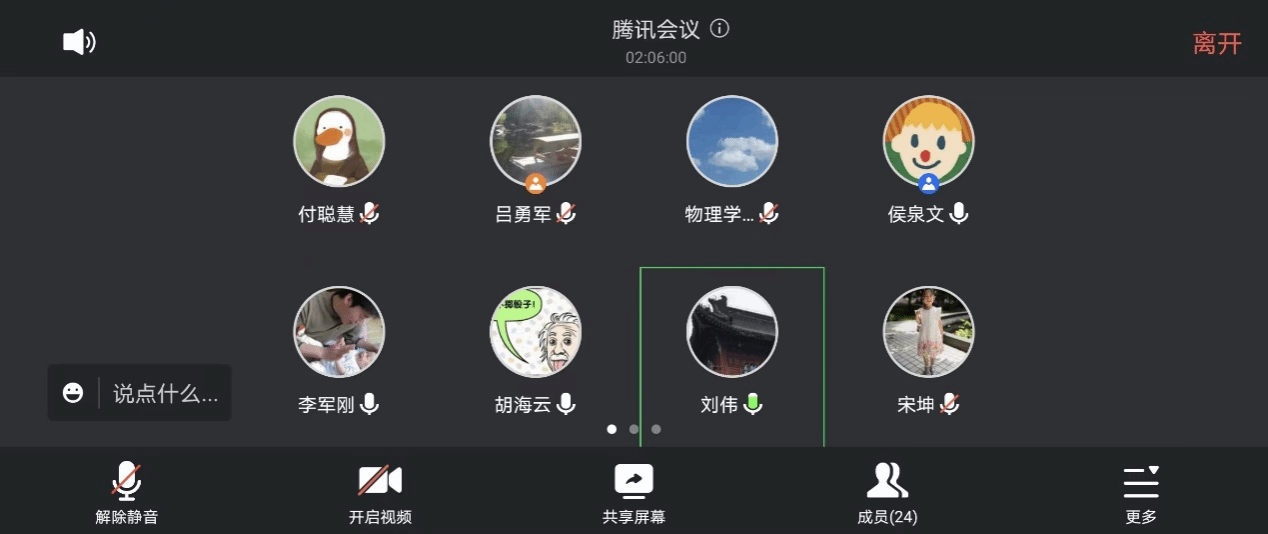The height and width of the screenshot is (534, 1268).
Task: Open the 成员(24) member list
Action: click(x=887, y=492)
